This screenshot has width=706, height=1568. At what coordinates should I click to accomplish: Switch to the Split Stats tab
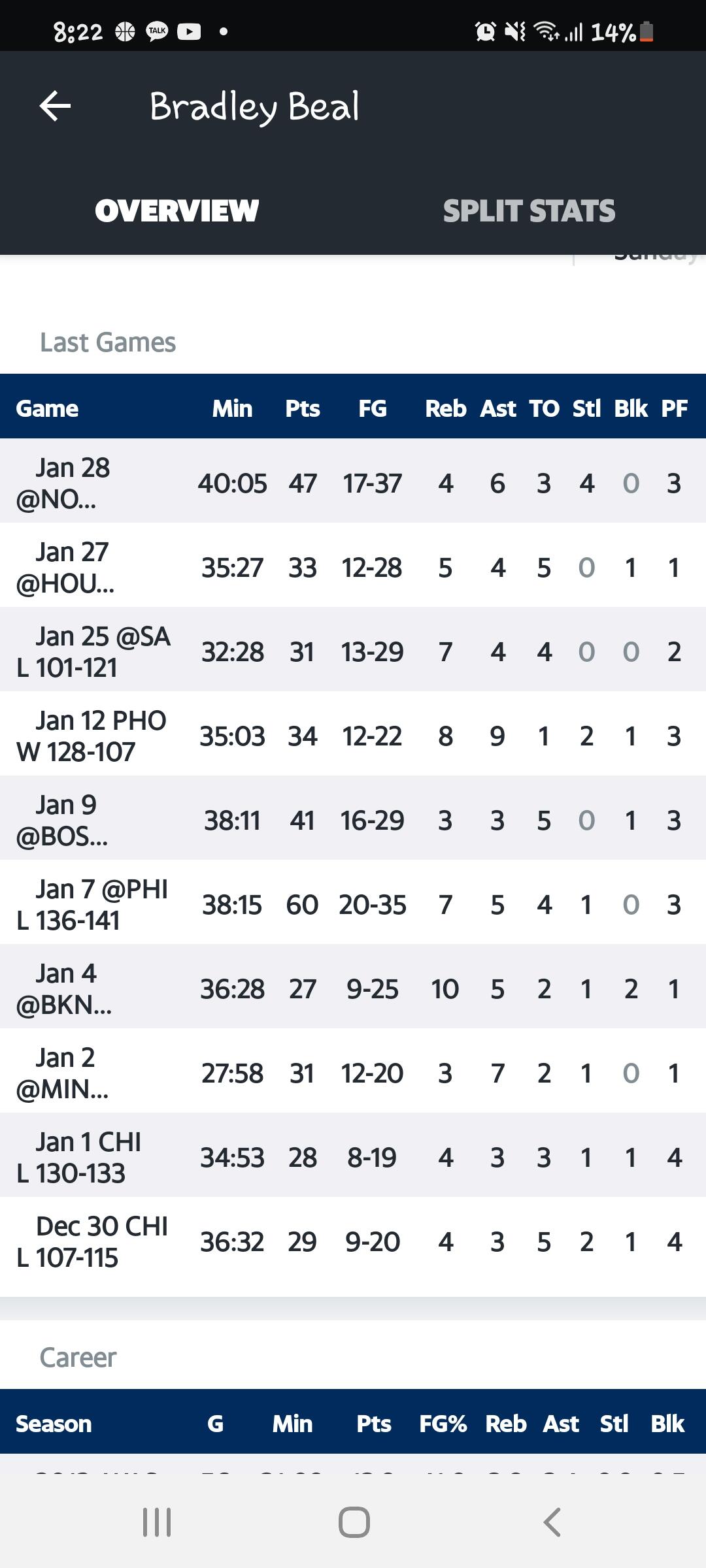click(x=529, y=211)
